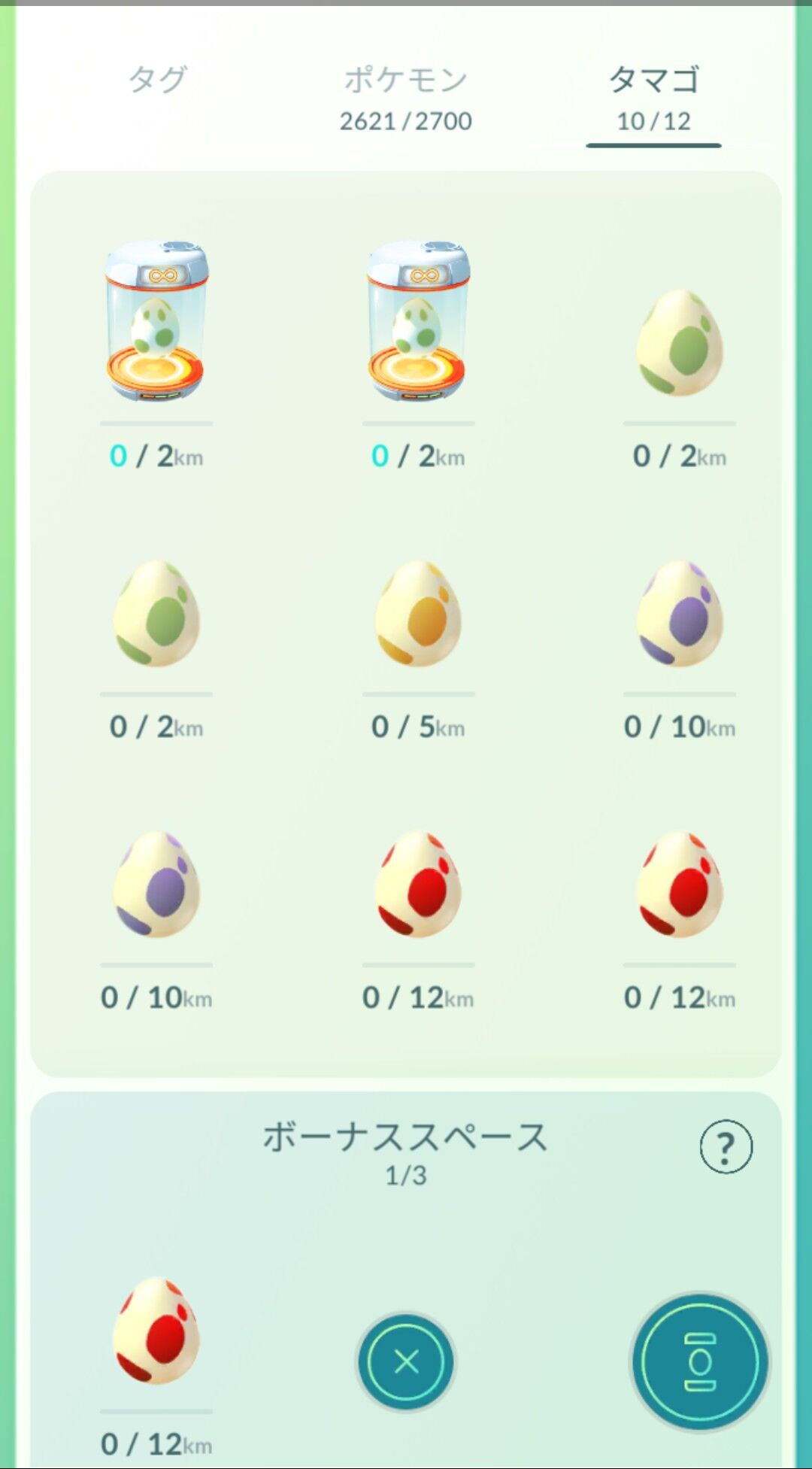812x1469 pixels.
Task: Open the first red-spotted 12km egg
Action: tap(417, 891)
